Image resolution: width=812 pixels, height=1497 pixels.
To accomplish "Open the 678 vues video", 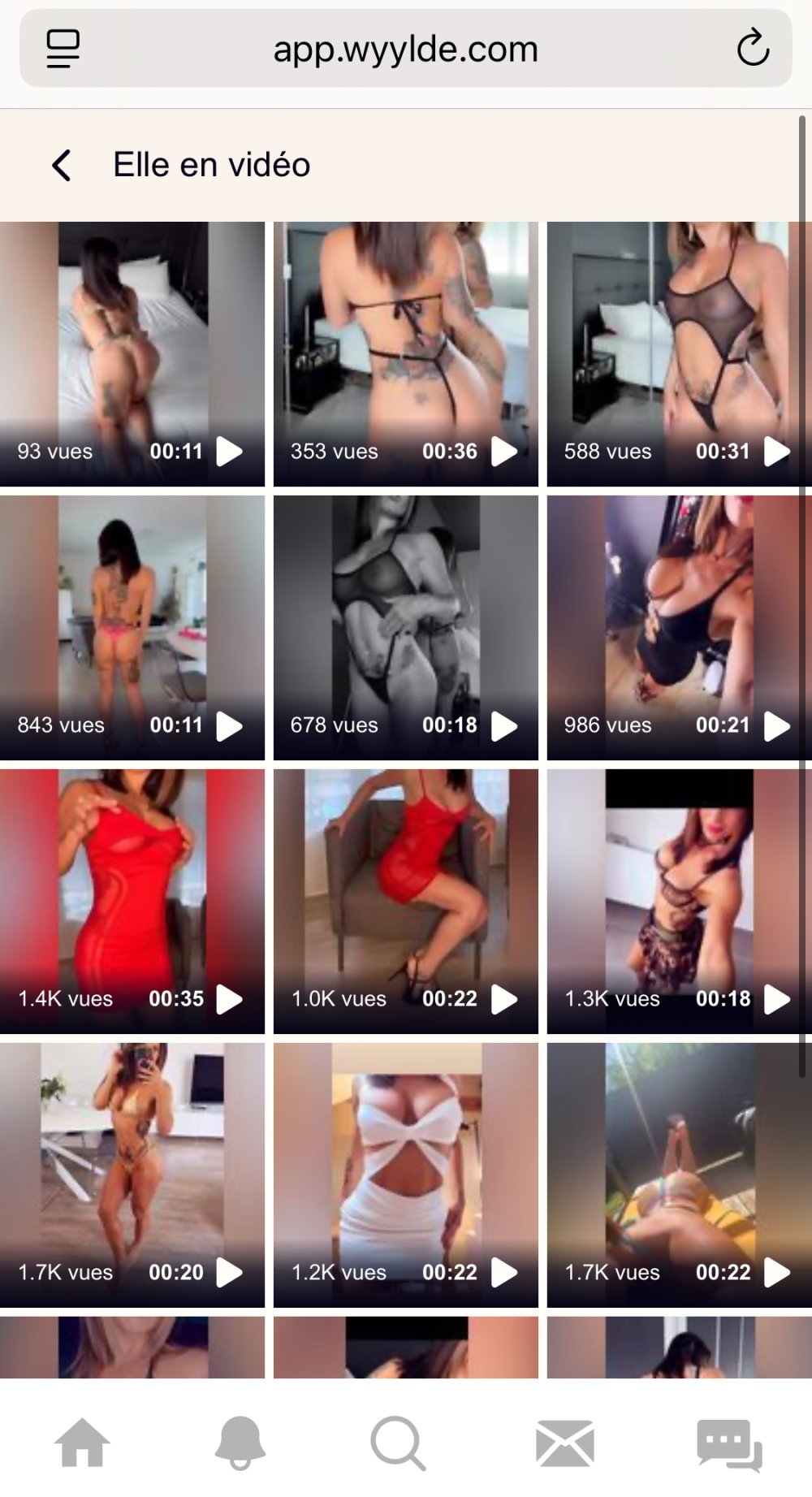I will click(x=405, y=628).
